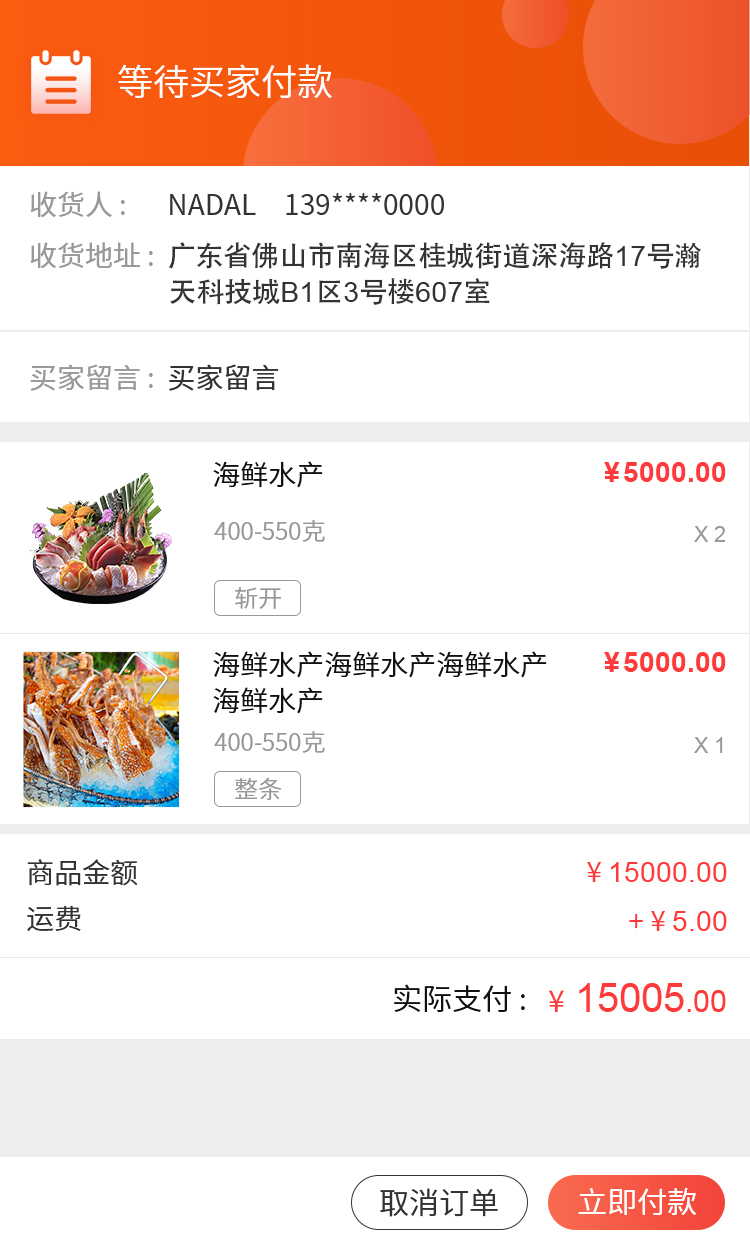The height and width of the screenshot is (1247, 750).
Task: Tap 立即付款 to pay now
Action: (x=636, y=1202)
